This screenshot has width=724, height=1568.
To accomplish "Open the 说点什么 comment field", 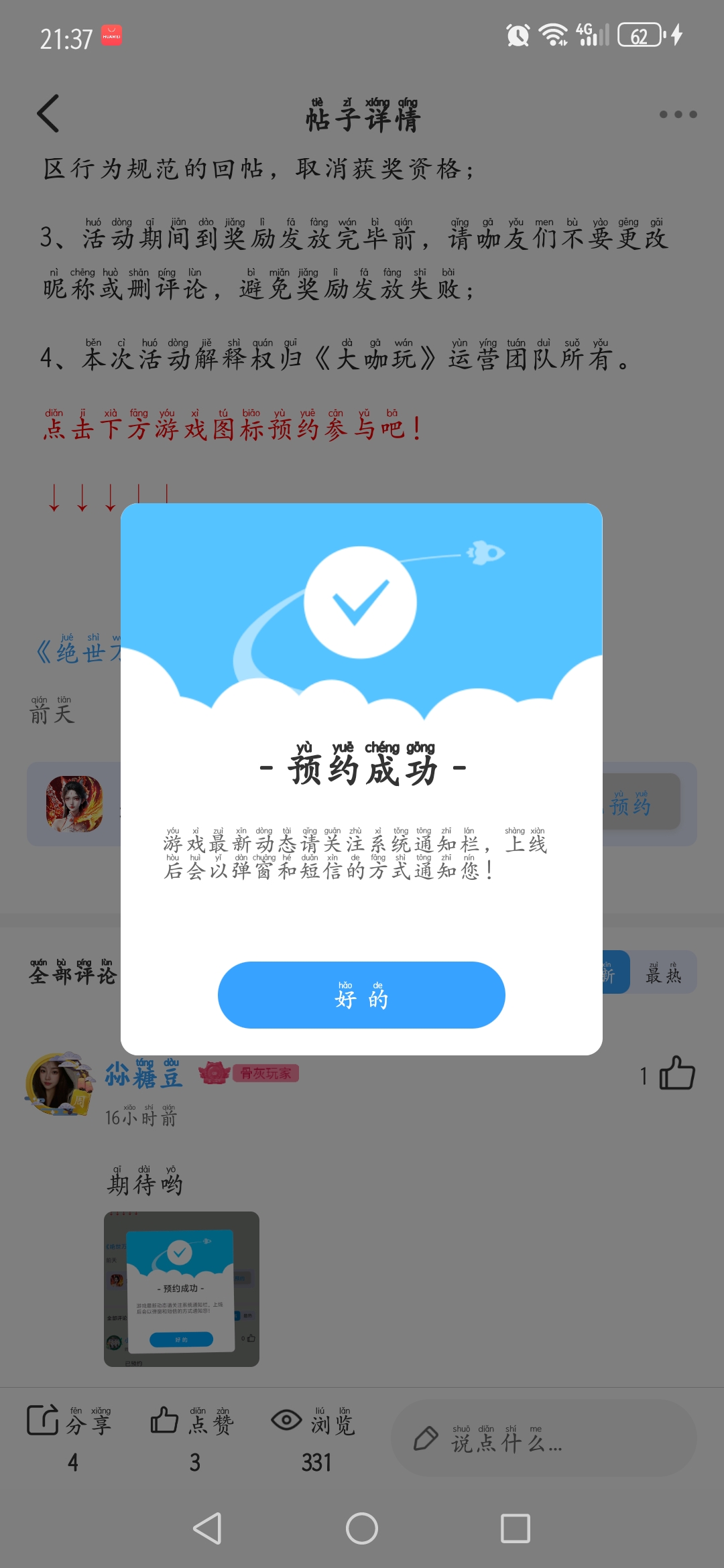I will [x=543, y=1438].
